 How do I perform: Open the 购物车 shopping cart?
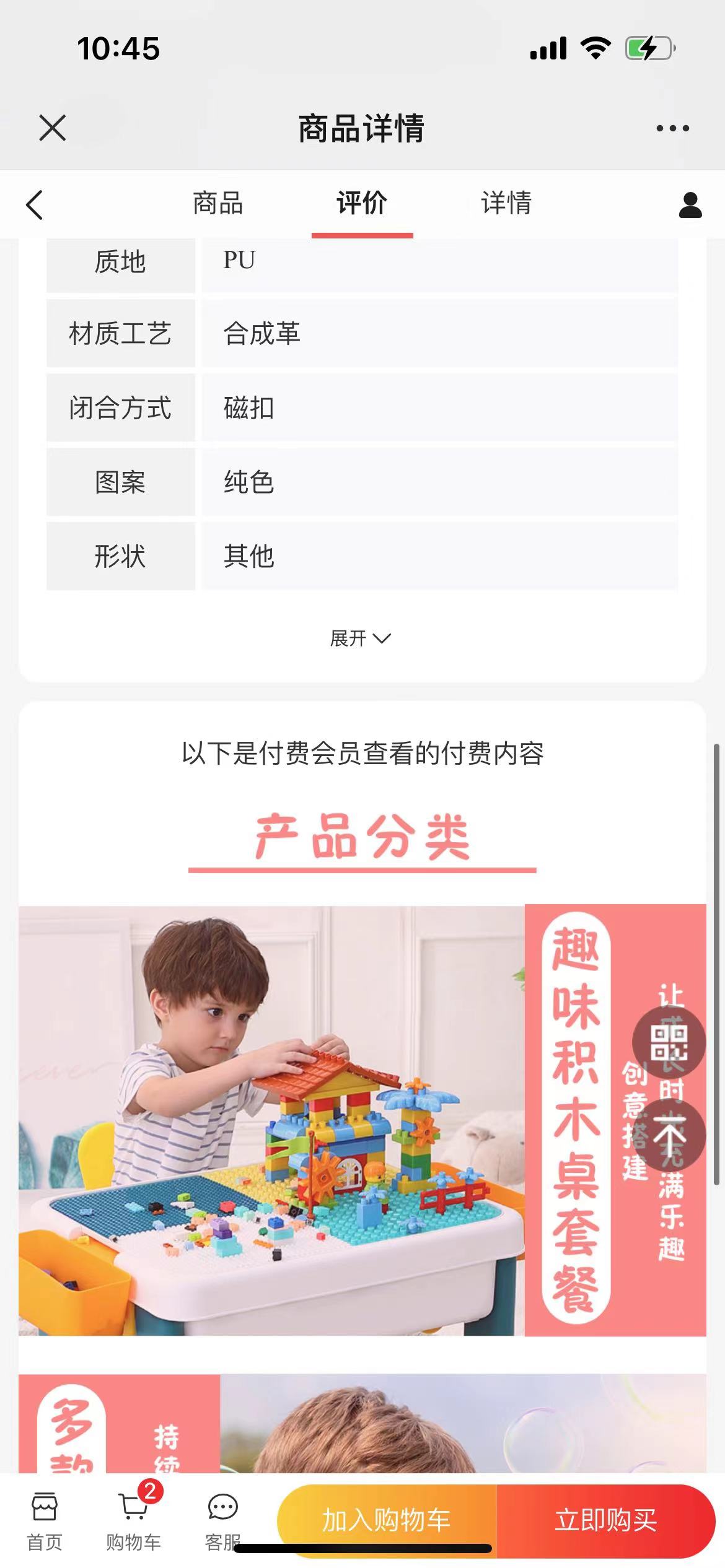pyautogui.click(x=134, y=1520)
